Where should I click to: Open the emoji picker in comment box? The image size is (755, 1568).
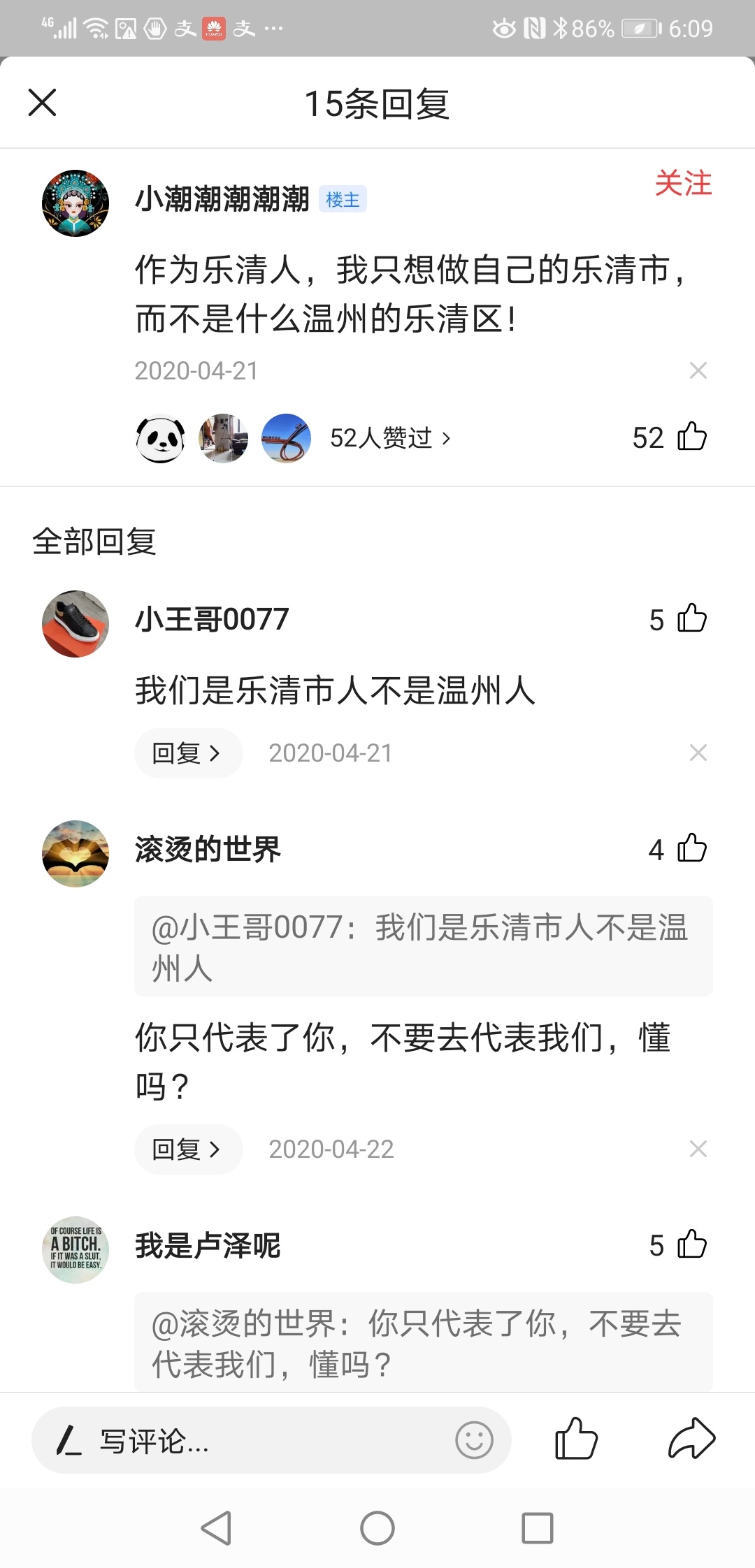tap(474, 1441)
